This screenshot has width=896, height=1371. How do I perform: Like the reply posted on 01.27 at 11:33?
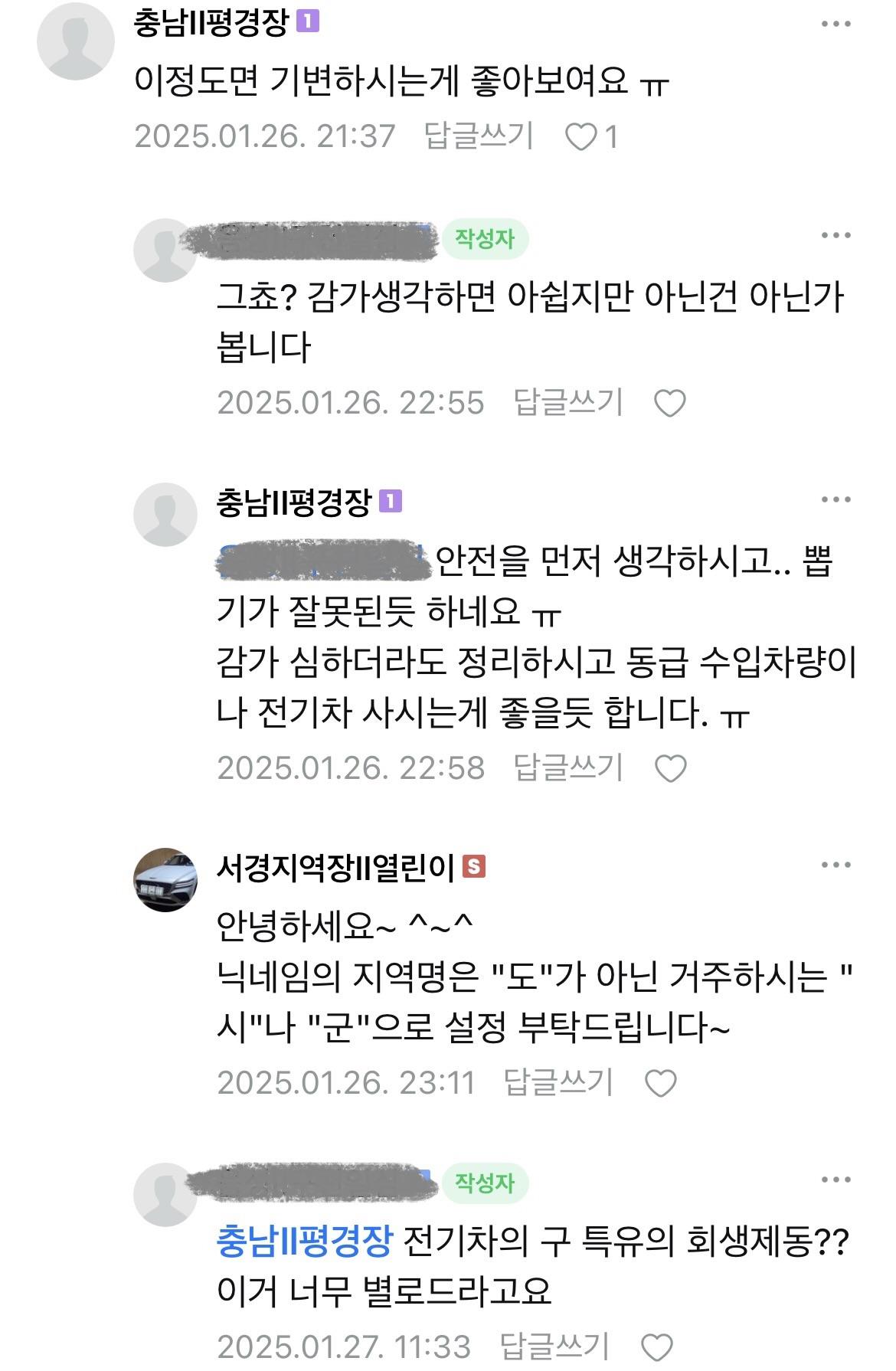[x=656, y=1346]
